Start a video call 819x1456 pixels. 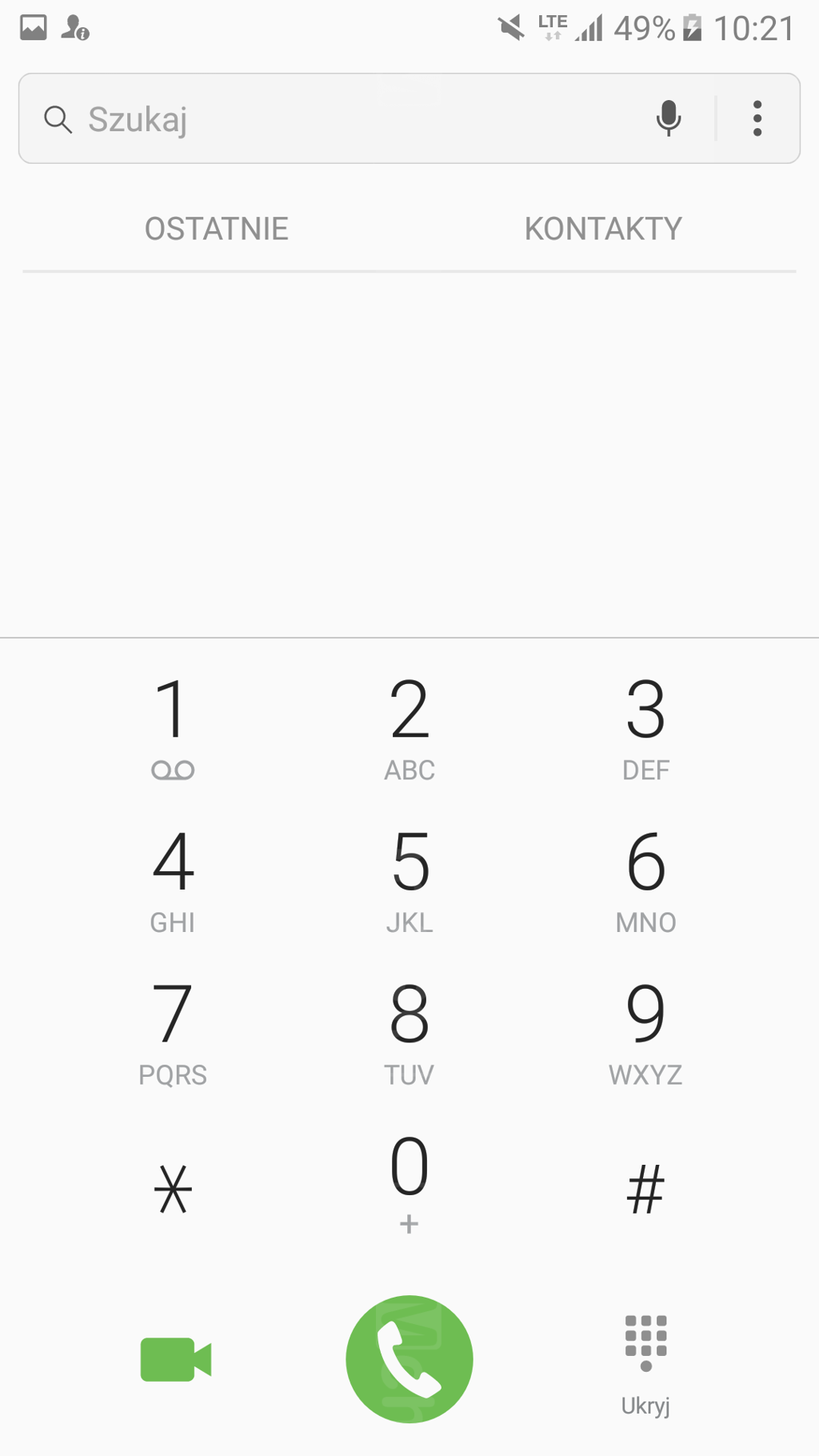click(176, 1358)
